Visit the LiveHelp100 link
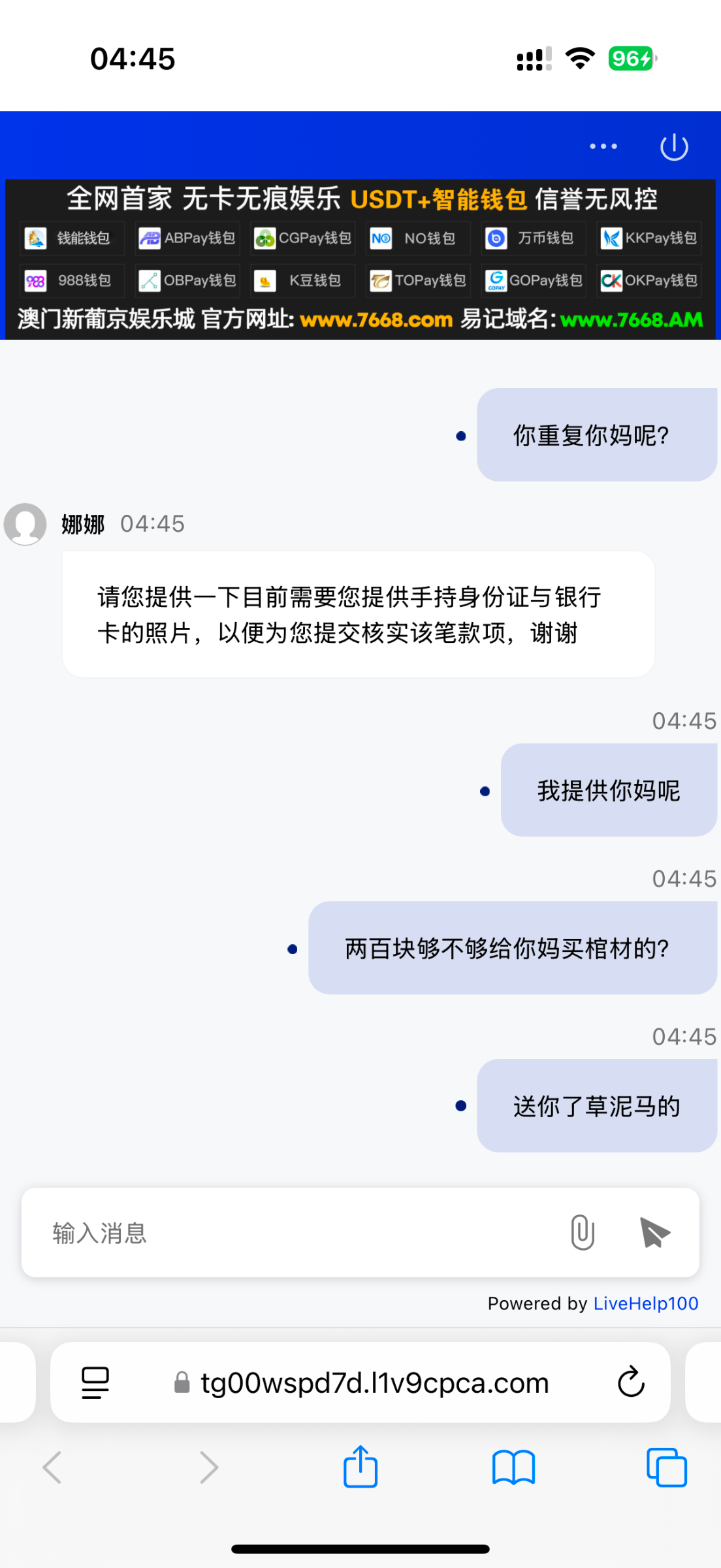This screenshot has width=721, height=1568. click(x=645, y=1303)
